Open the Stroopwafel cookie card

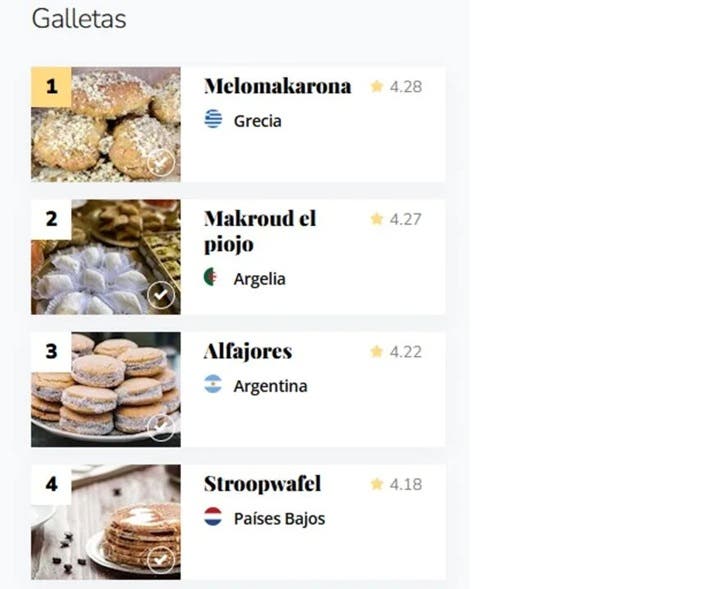point(262,484)
